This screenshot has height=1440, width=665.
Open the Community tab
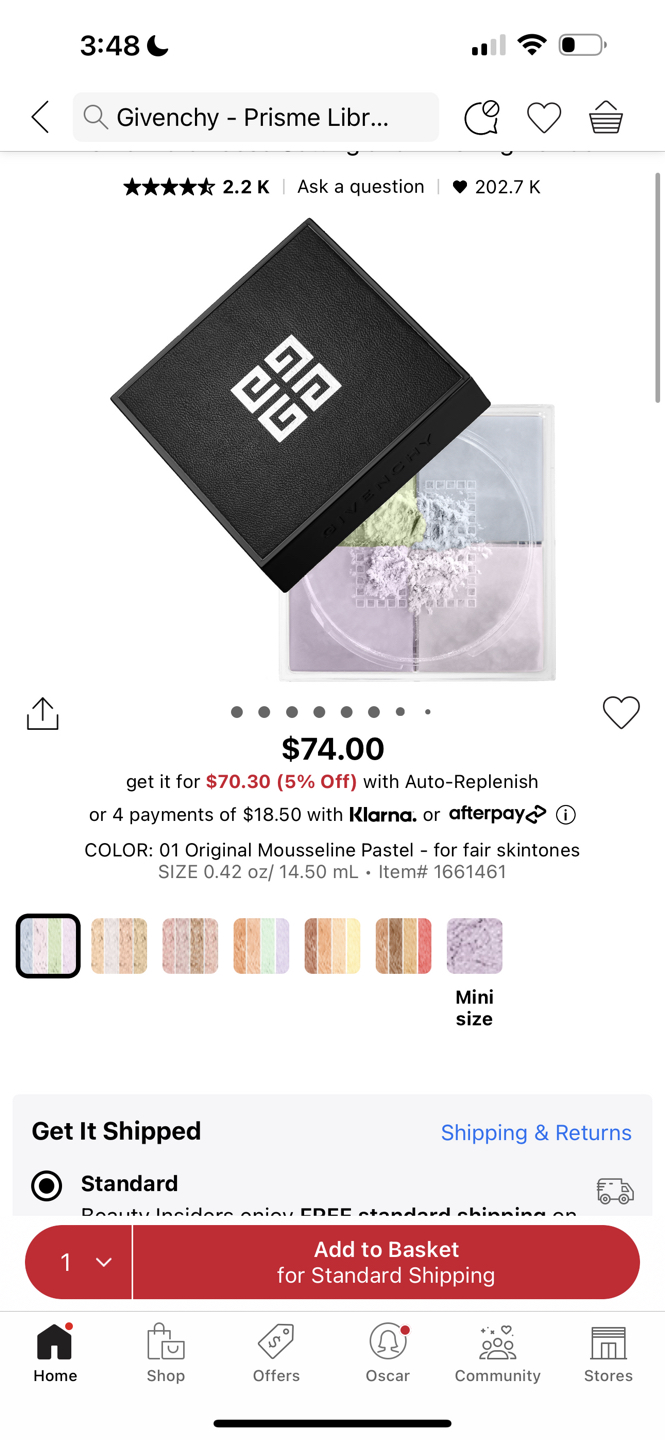click(x=497, y=1354)
